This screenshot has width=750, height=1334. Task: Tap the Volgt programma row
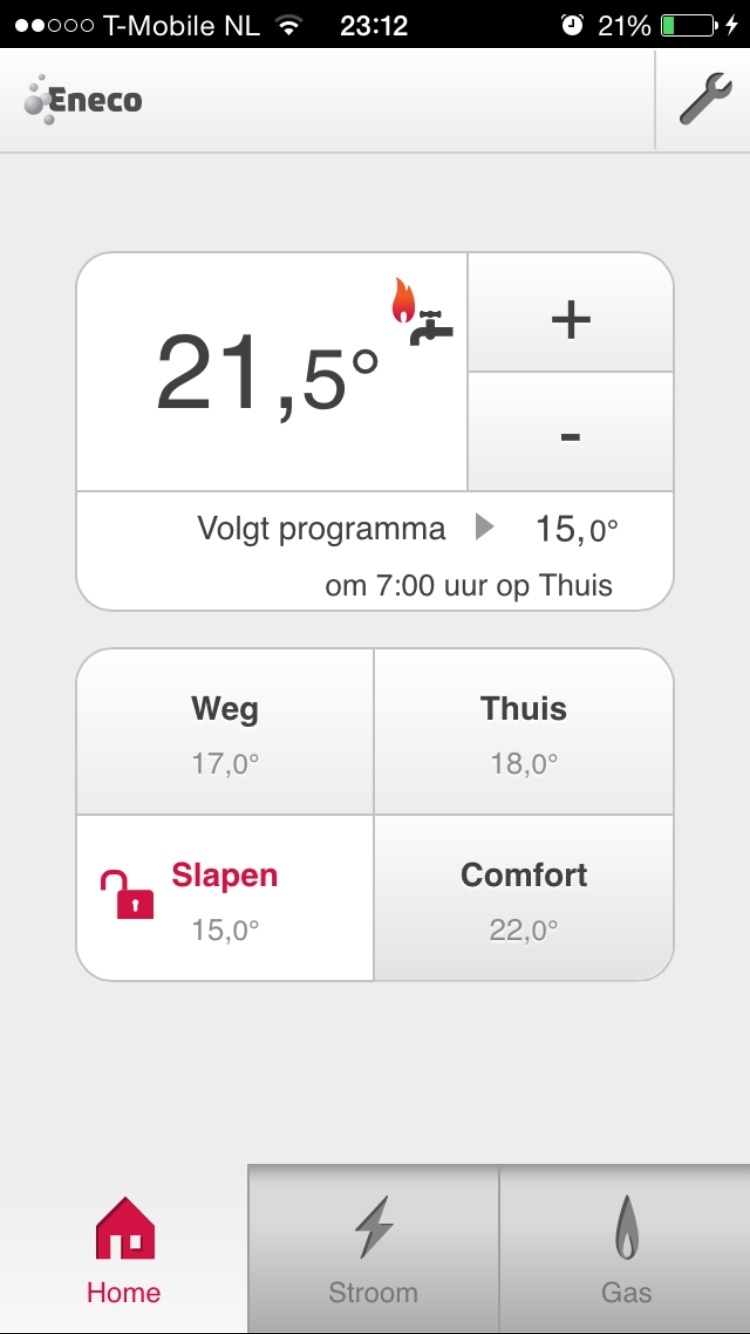375,550
